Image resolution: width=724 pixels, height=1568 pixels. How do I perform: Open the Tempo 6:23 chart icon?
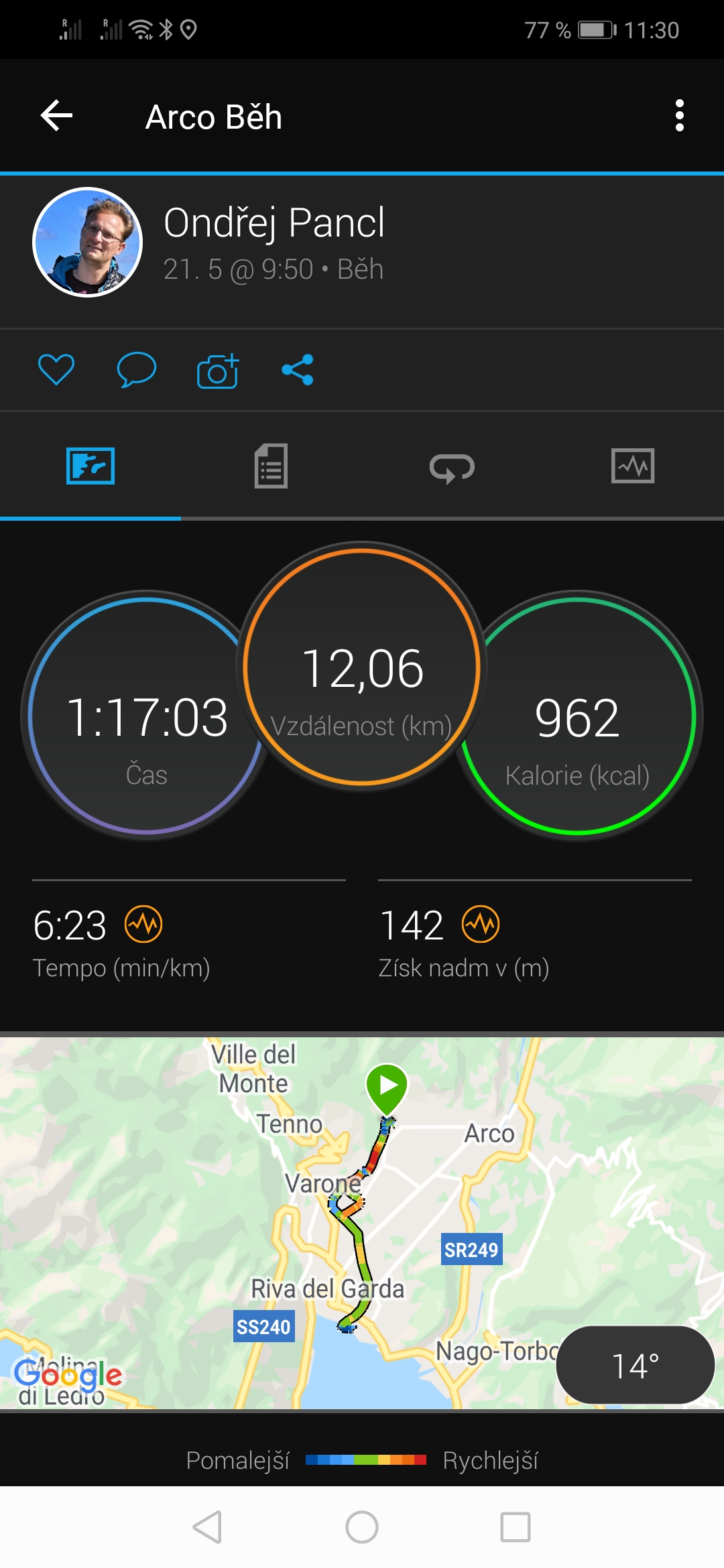coord(143,924)
